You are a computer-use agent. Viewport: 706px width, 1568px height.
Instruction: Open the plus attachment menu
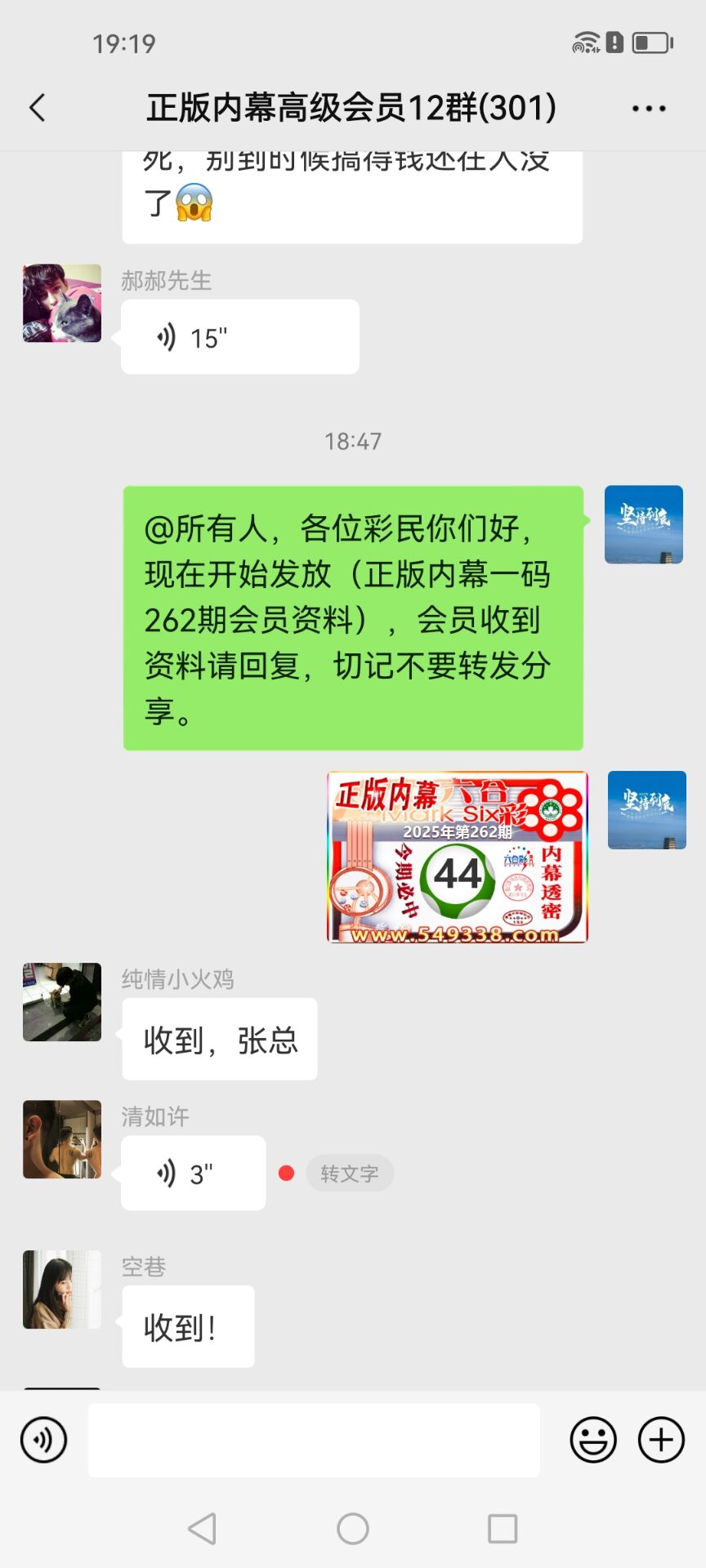pyautogui.click(x=661, y=1440)
